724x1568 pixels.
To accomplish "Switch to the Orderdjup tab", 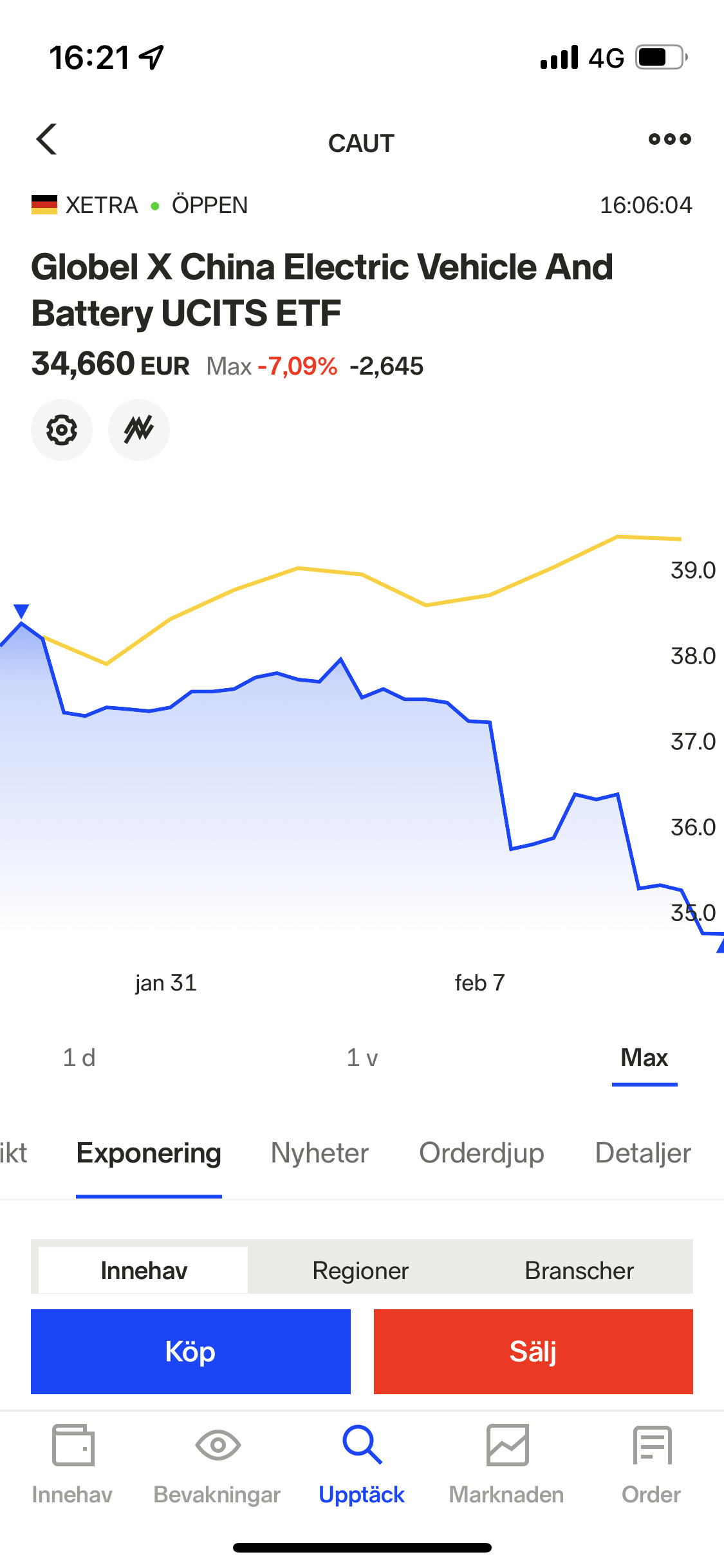I will pos(481,1153).
